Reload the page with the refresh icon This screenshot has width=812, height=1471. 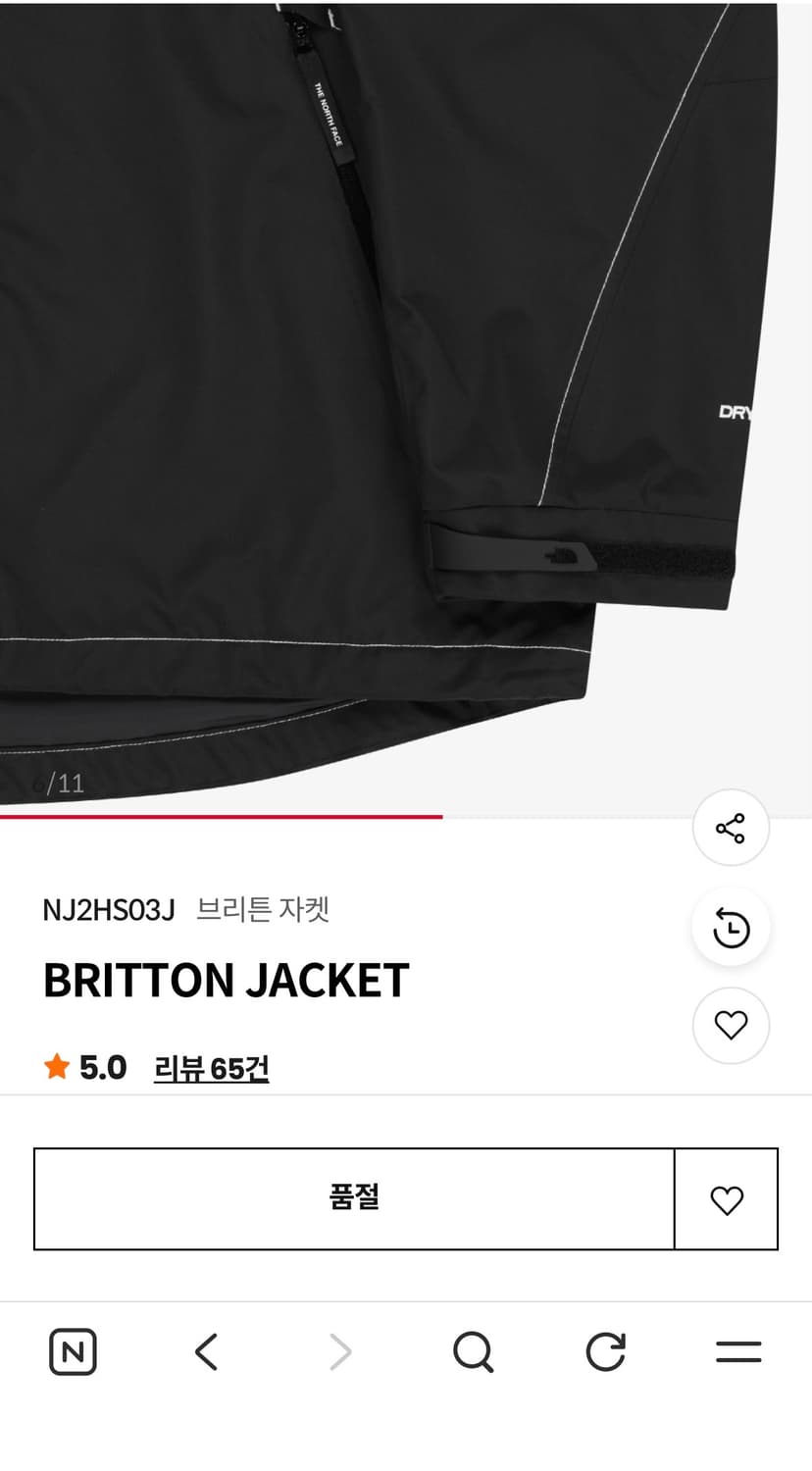(606, 1351)
